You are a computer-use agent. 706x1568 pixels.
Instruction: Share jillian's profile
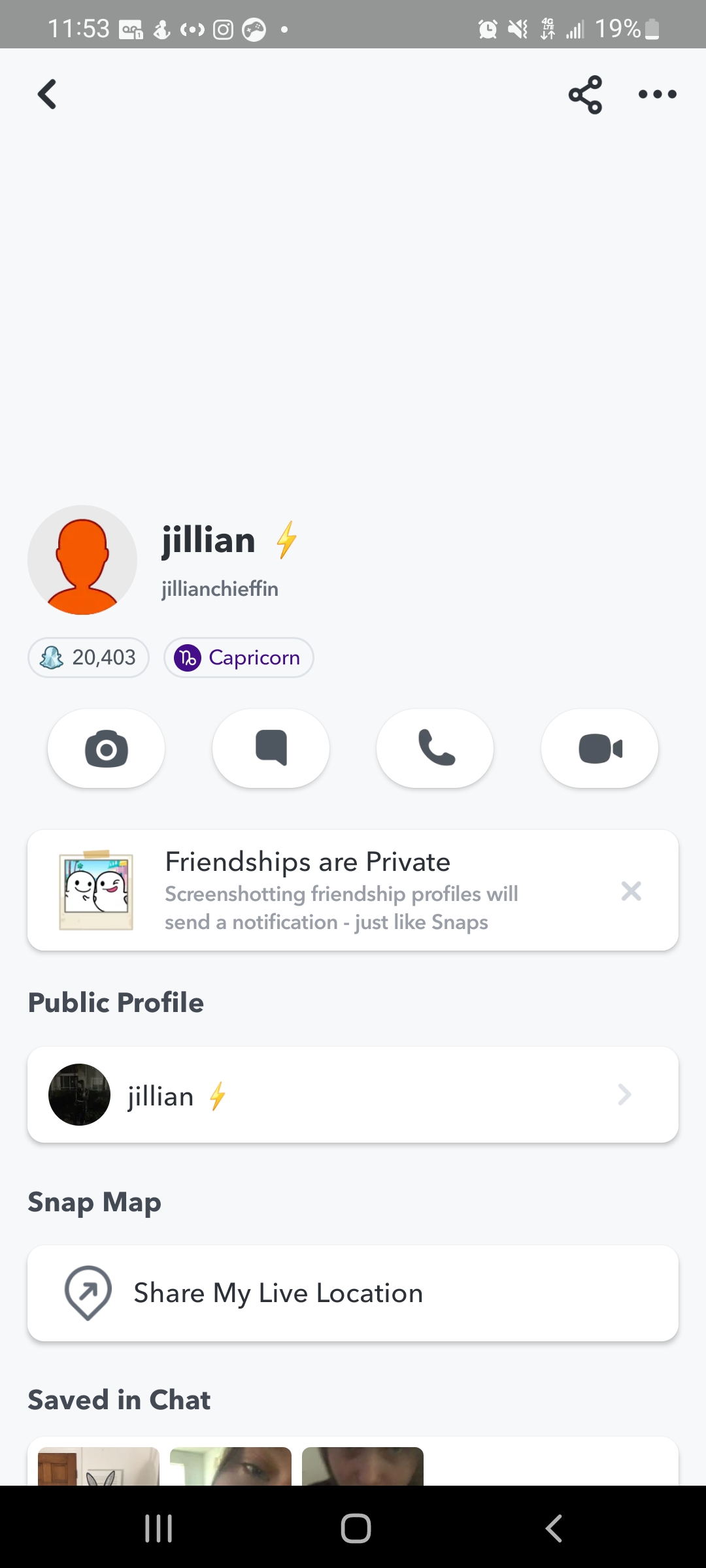pos(585,94)
